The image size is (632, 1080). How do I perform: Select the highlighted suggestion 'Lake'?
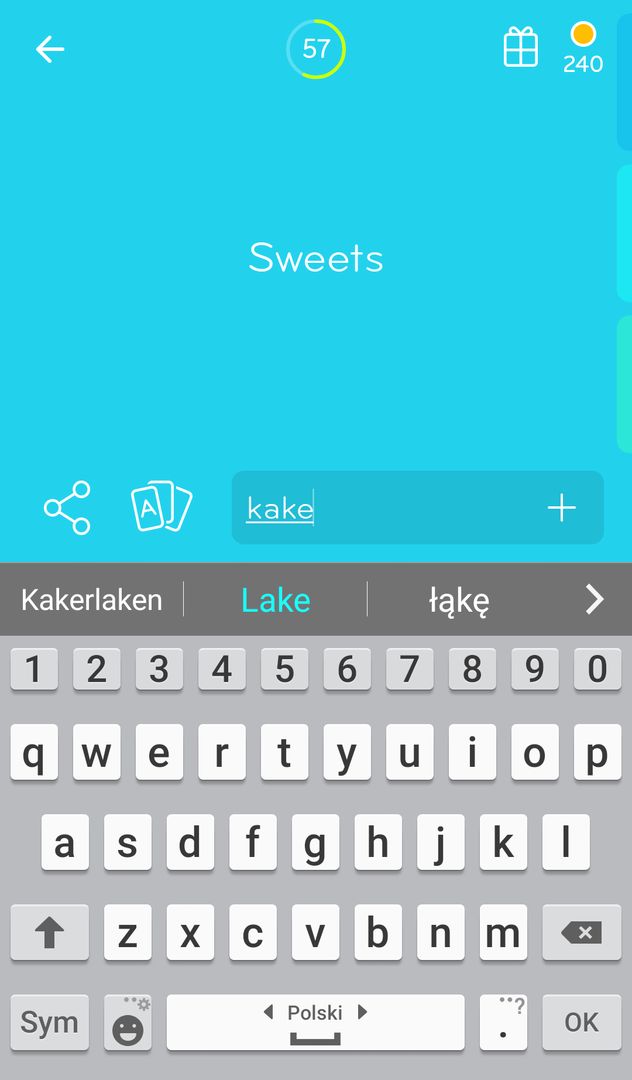[x=276, y=600]
